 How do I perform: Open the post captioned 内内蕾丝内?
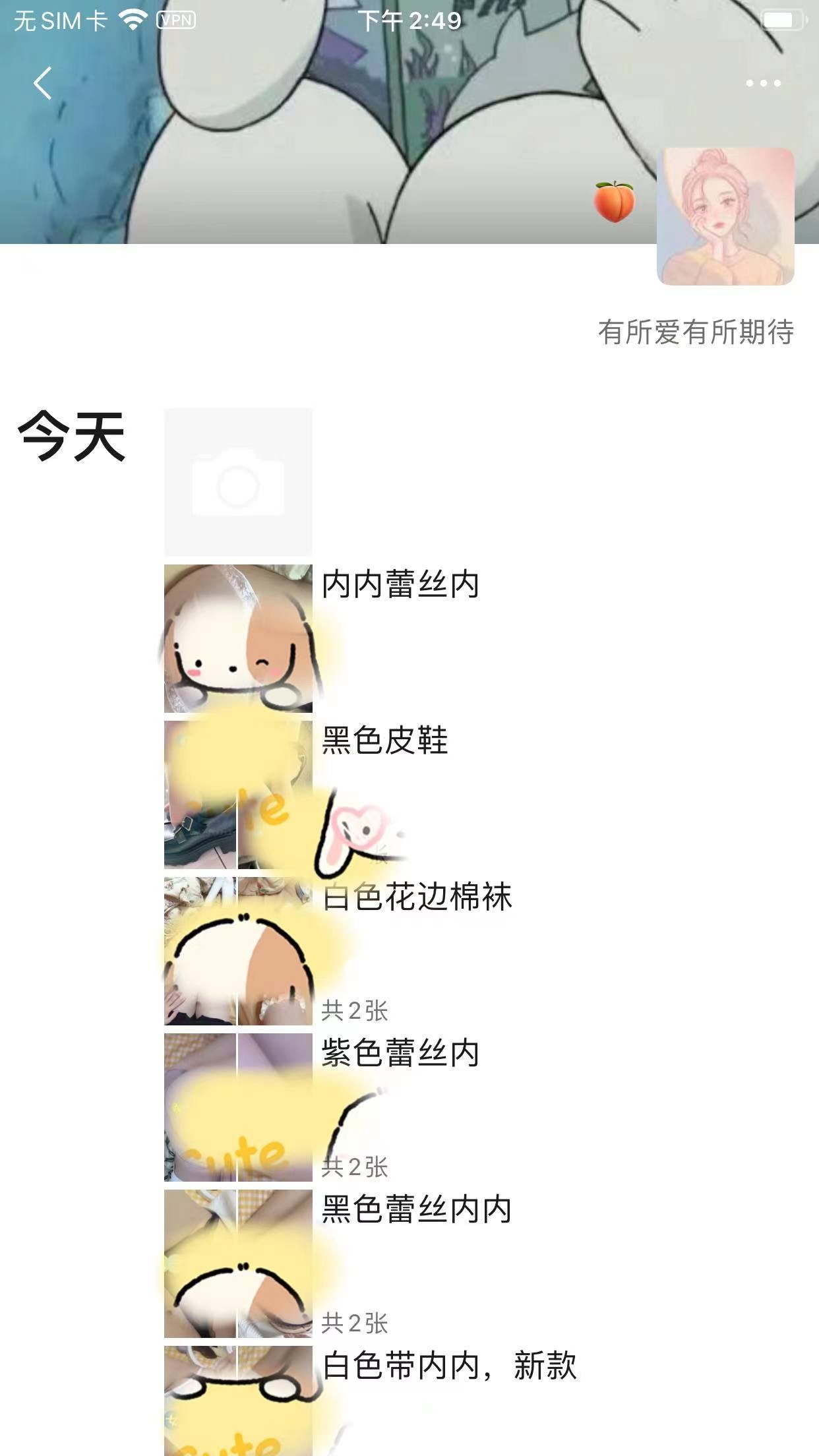400,585
